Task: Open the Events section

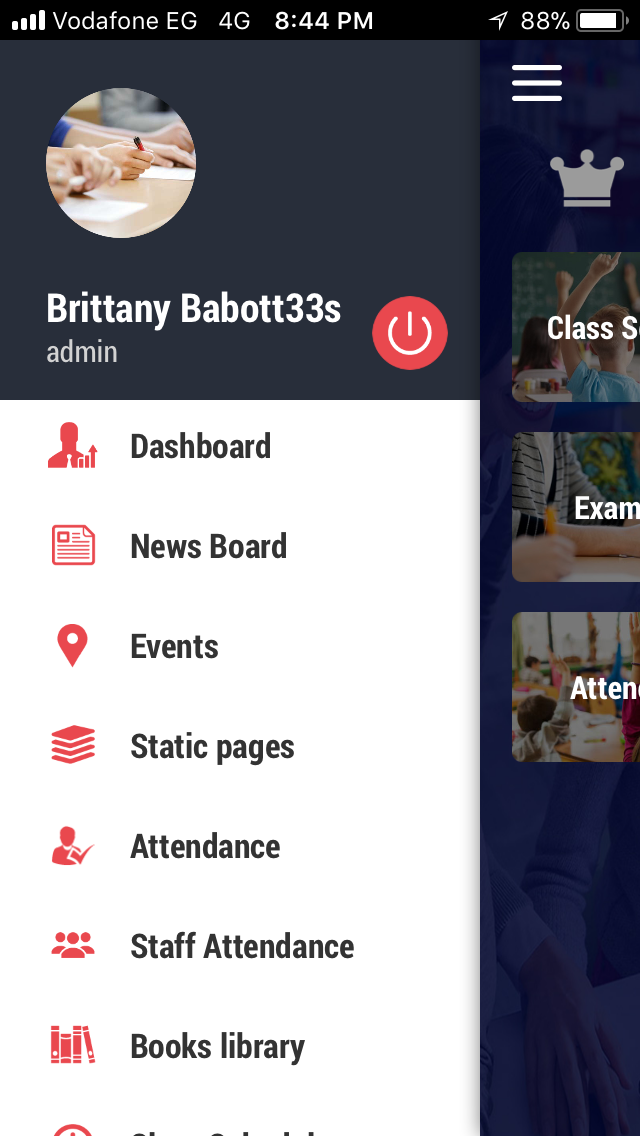Action: (240, 646)
